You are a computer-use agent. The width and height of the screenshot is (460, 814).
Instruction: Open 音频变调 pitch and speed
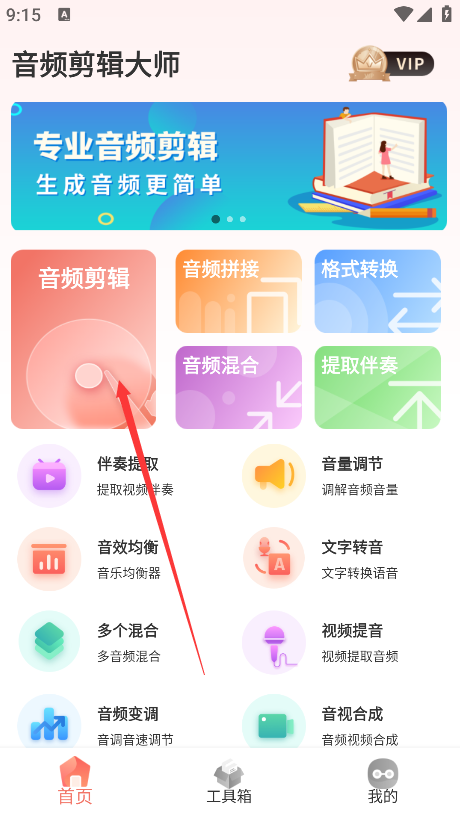click(96, 724)
